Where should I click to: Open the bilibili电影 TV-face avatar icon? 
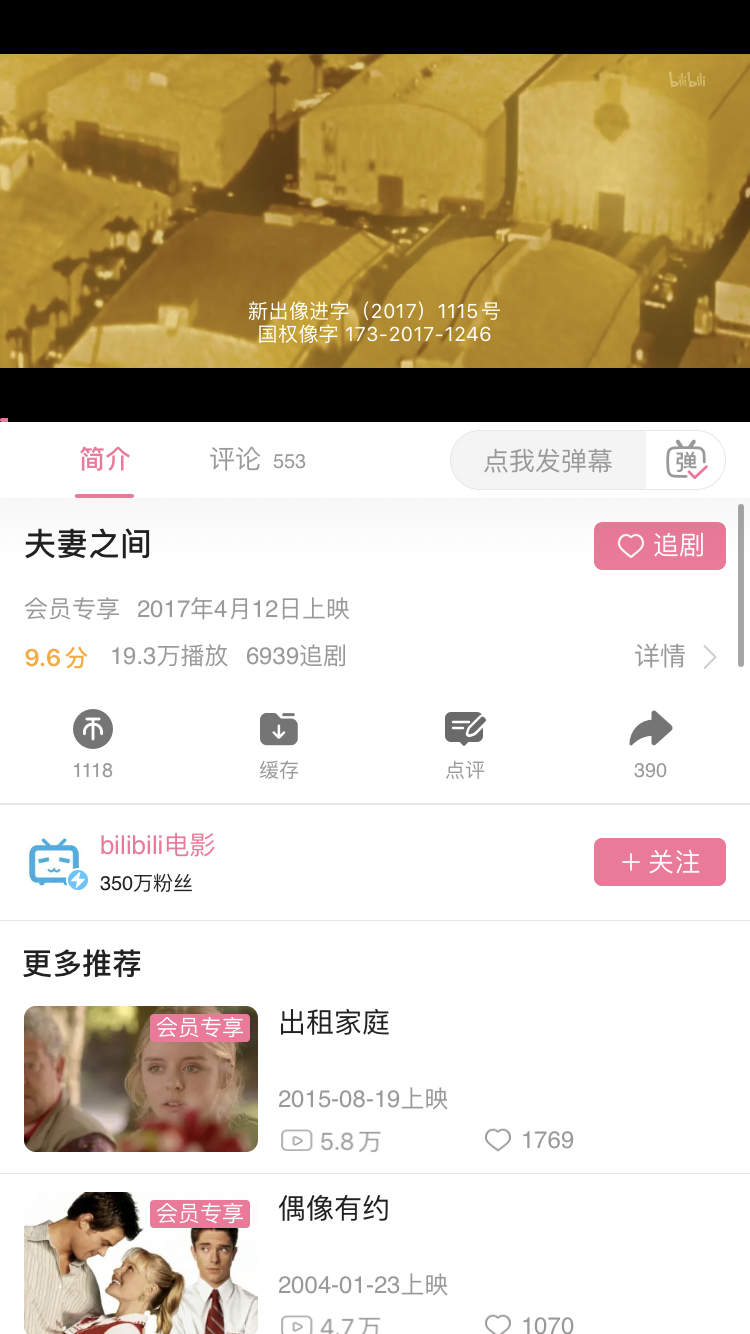[x=56, y=861]
